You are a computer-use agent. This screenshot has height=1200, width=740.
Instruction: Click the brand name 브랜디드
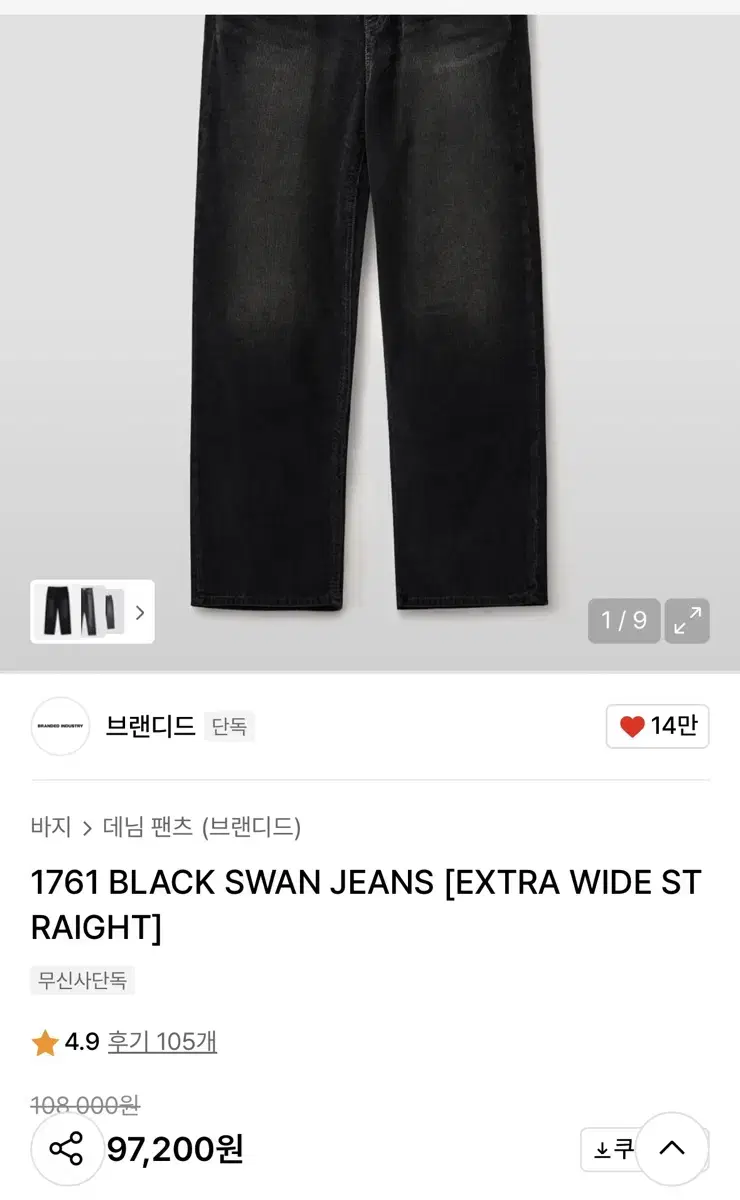pos(150,727)
